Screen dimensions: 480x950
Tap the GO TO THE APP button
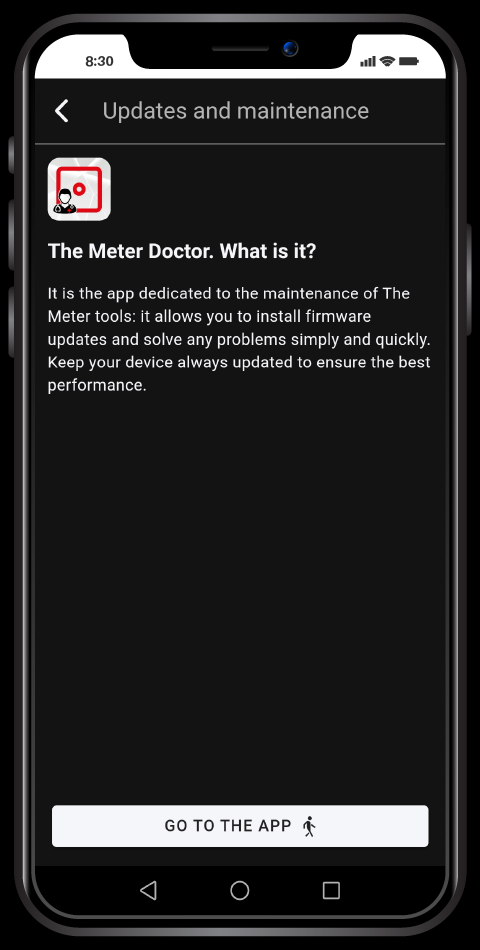coord(240,826)
